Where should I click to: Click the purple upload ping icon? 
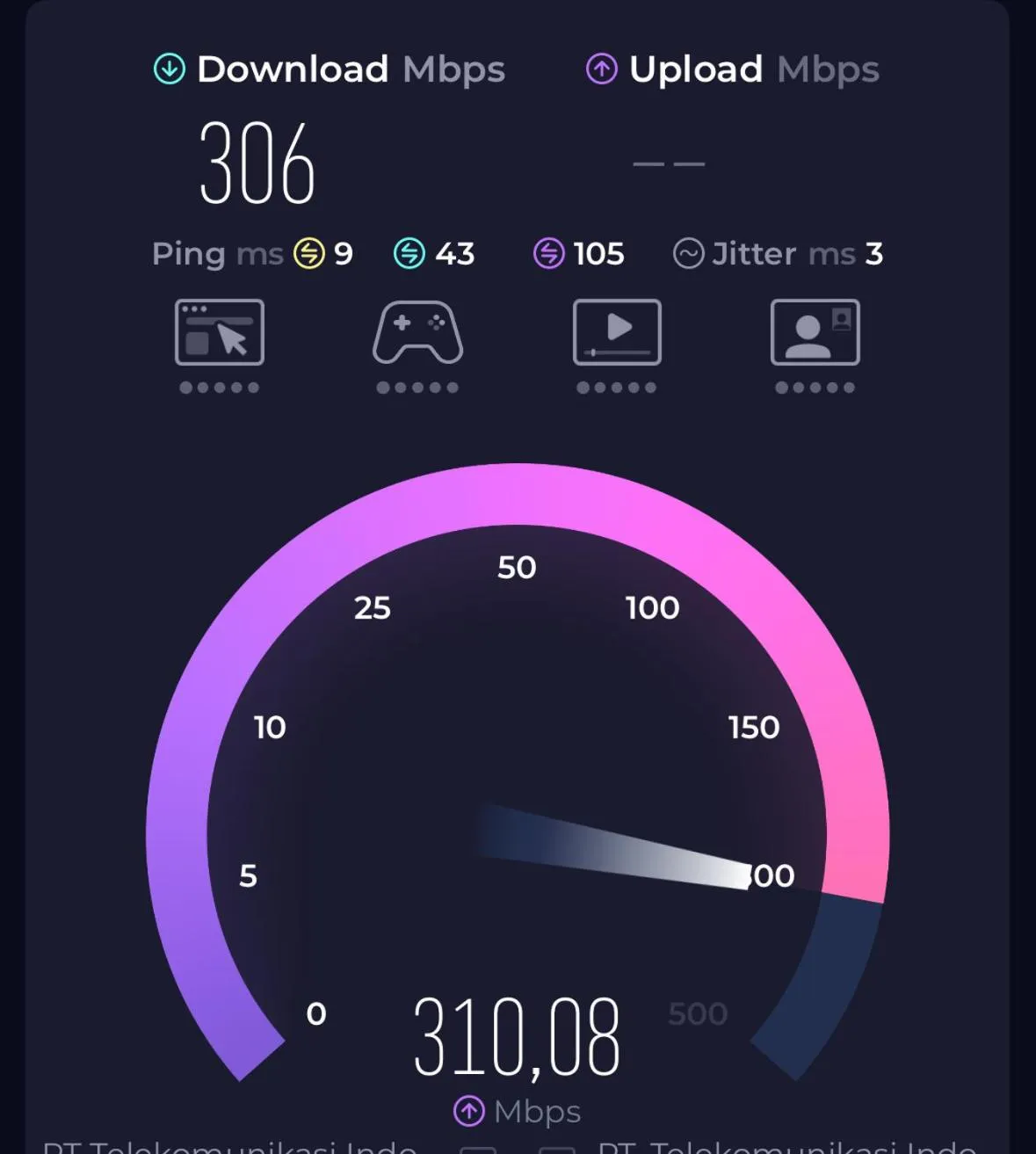click(547, 254)
